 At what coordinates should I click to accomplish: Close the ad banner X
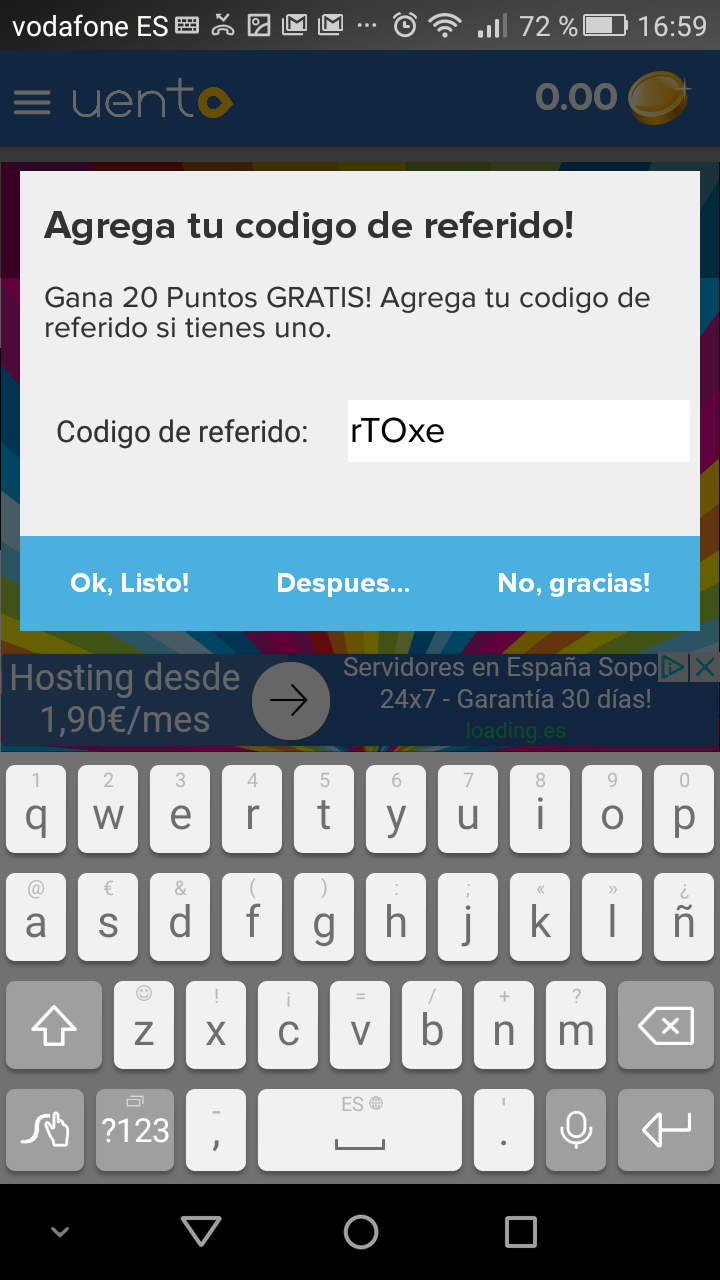(x=706, y=667)
